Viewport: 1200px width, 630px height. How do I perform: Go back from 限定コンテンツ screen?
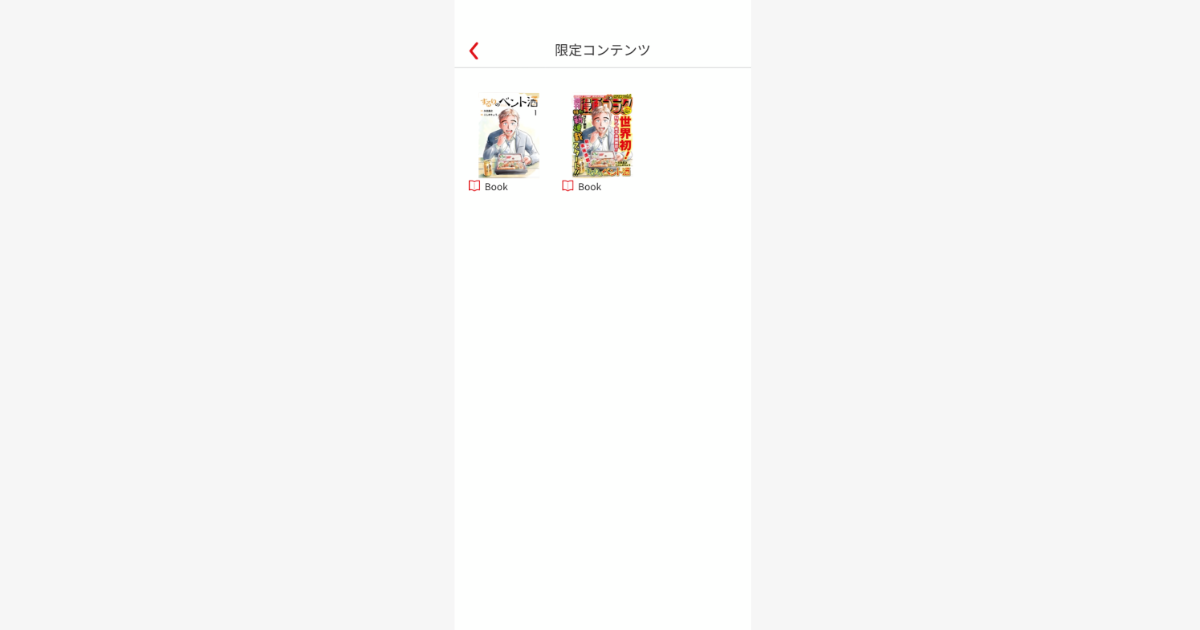pos(474,51)
